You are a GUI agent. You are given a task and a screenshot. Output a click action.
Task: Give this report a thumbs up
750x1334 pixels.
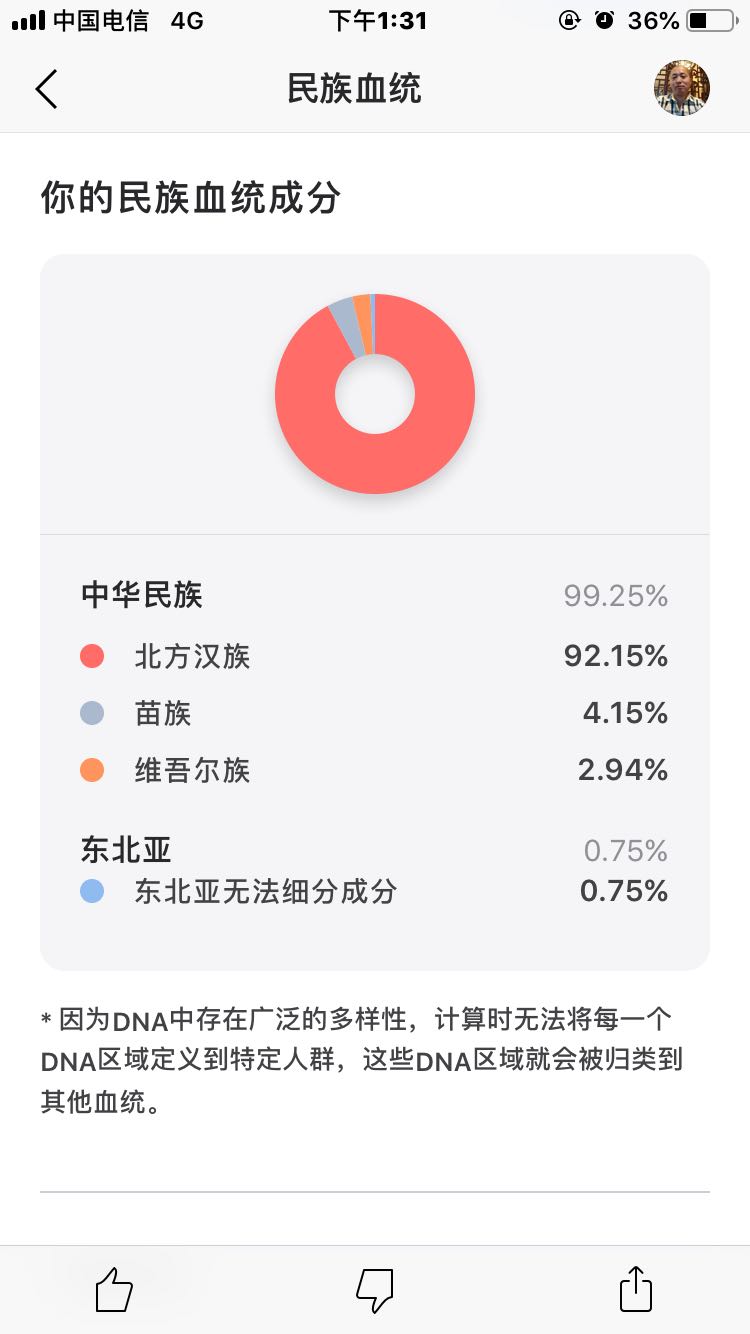pyautogui.click(x=114, y=1289)
